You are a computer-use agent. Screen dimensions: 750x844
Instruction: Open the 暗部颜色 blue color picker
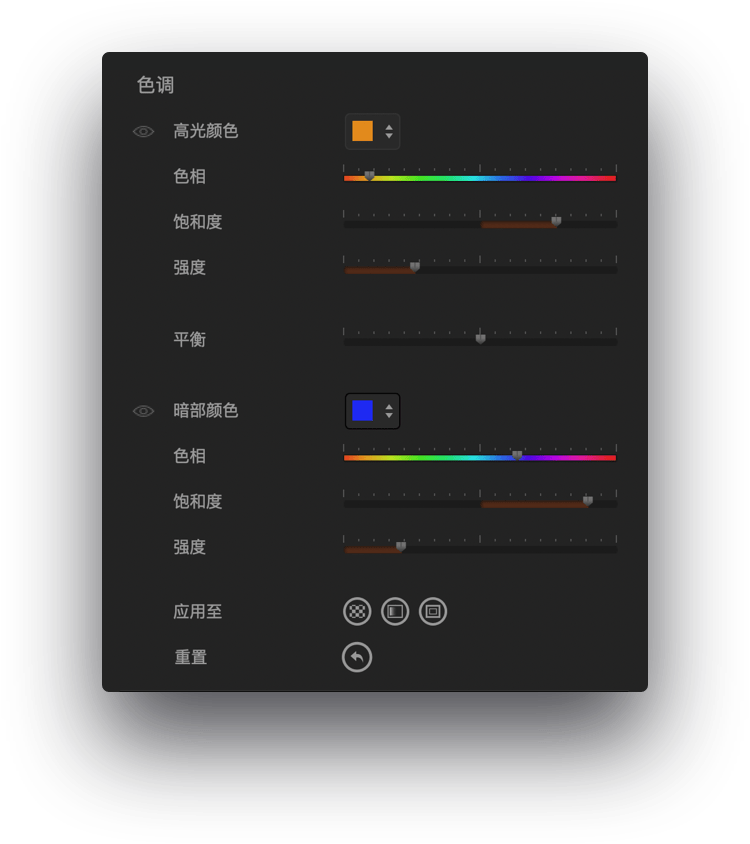(372, 411)
